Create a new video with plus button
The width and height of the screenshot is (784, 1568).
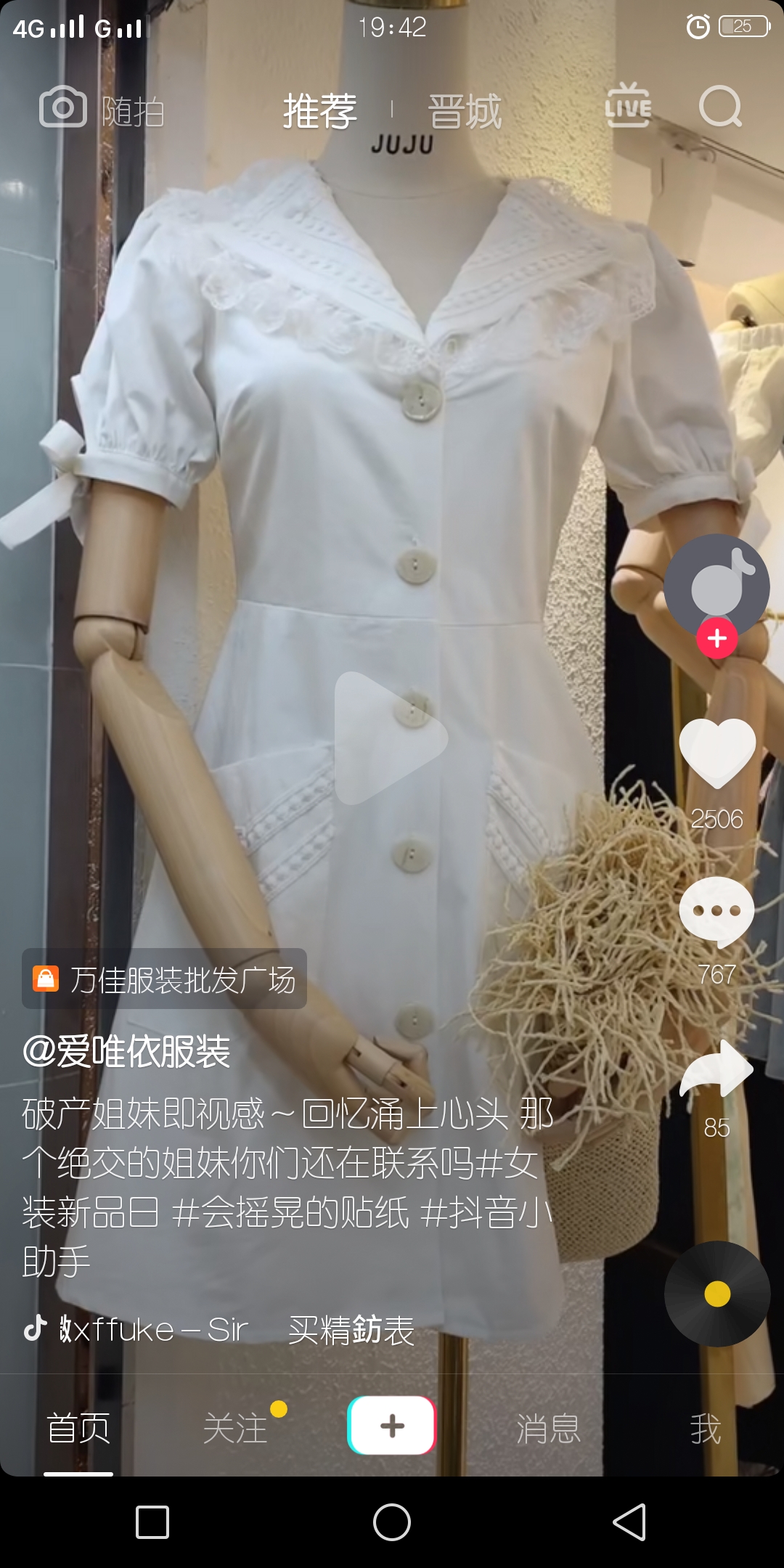[392, 1425]
